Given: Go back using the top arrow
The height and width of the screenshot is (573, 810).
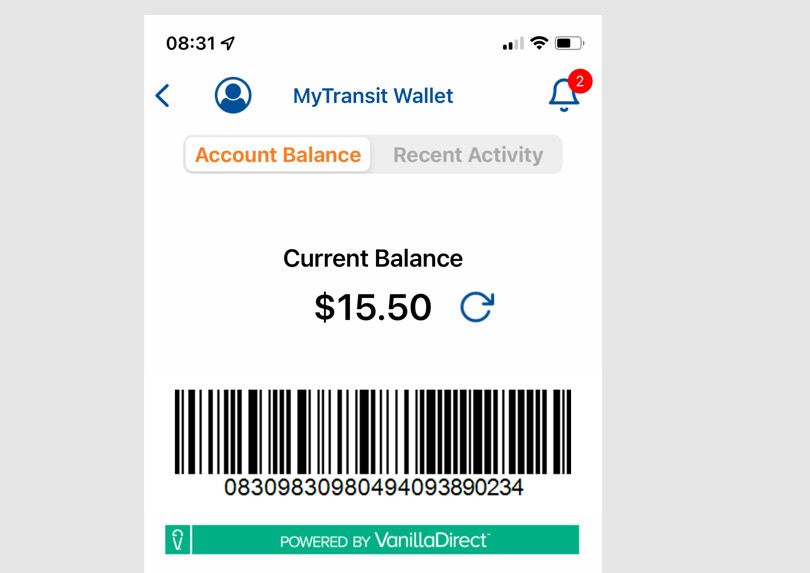Looking at the screenshot, I should 163,96.
